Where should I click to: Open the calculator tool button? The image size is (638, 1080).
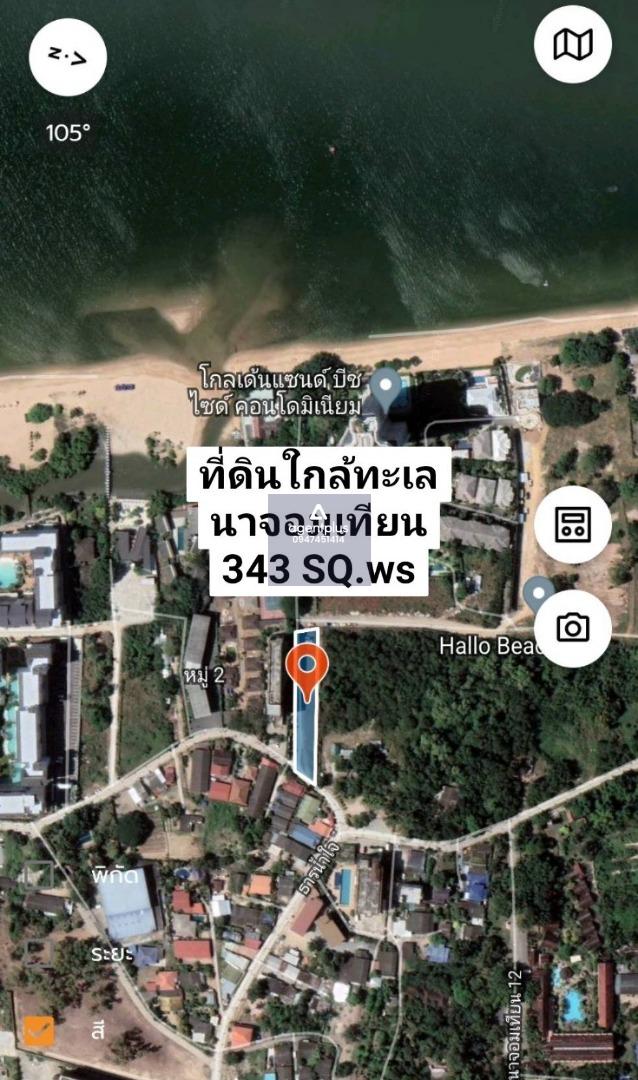[573, 525]
